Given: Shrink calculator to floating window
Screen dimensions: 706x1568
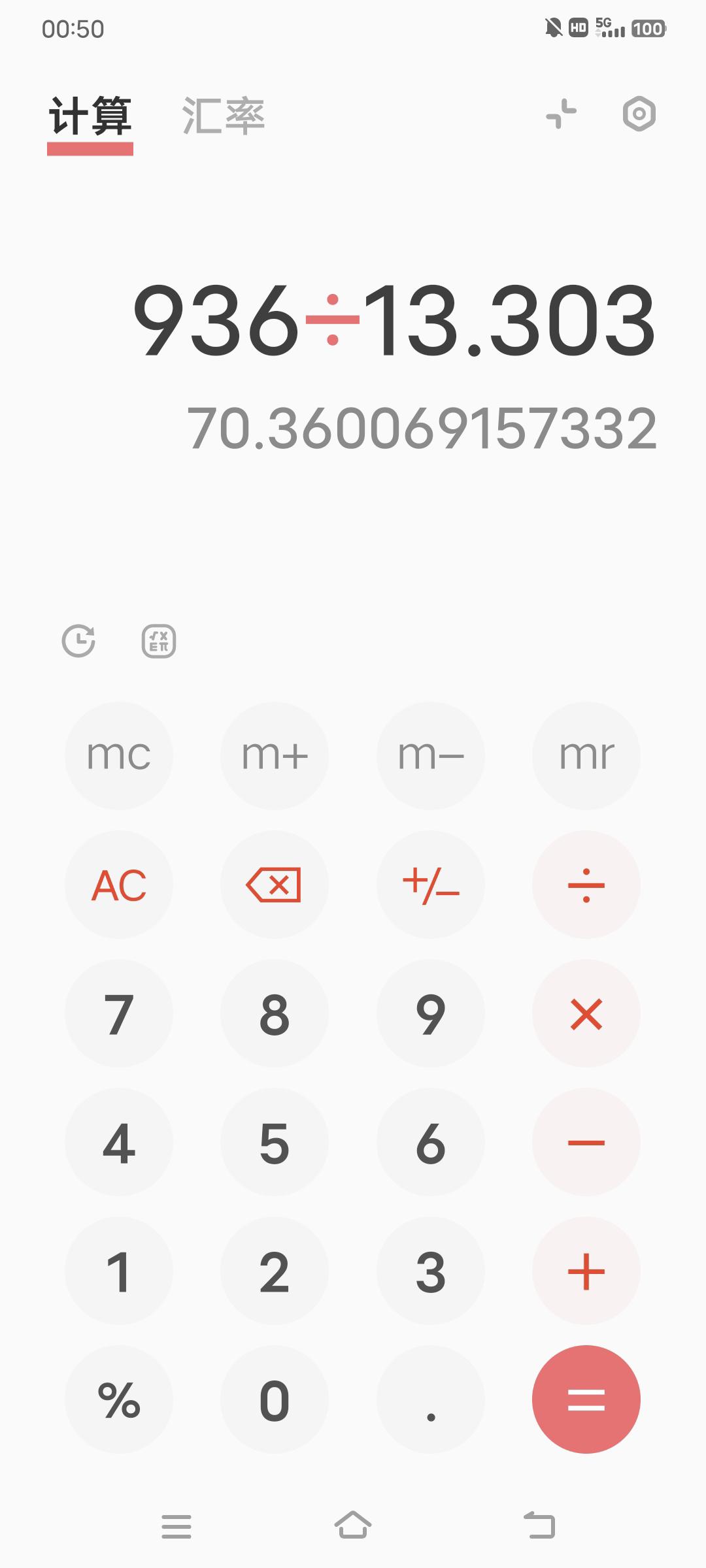Looking at the screenshot, I should tap(562, 114).
